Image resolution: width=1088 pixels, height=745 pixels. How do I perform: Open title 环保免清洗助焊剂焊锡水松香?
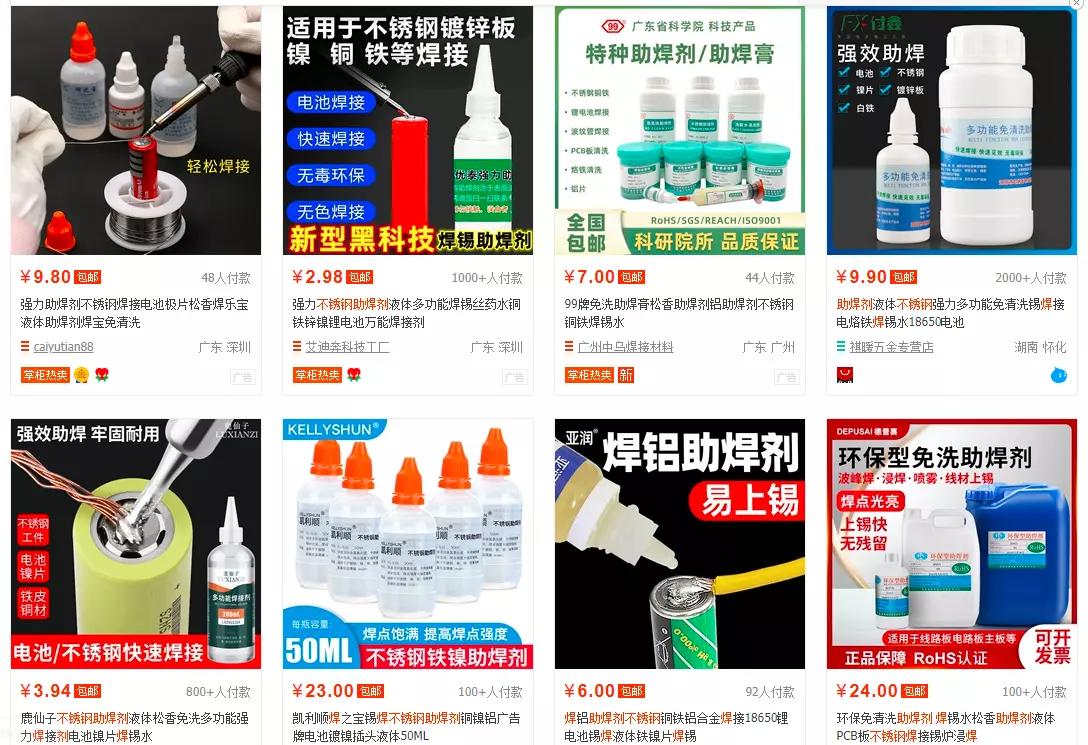click(945, 718)
